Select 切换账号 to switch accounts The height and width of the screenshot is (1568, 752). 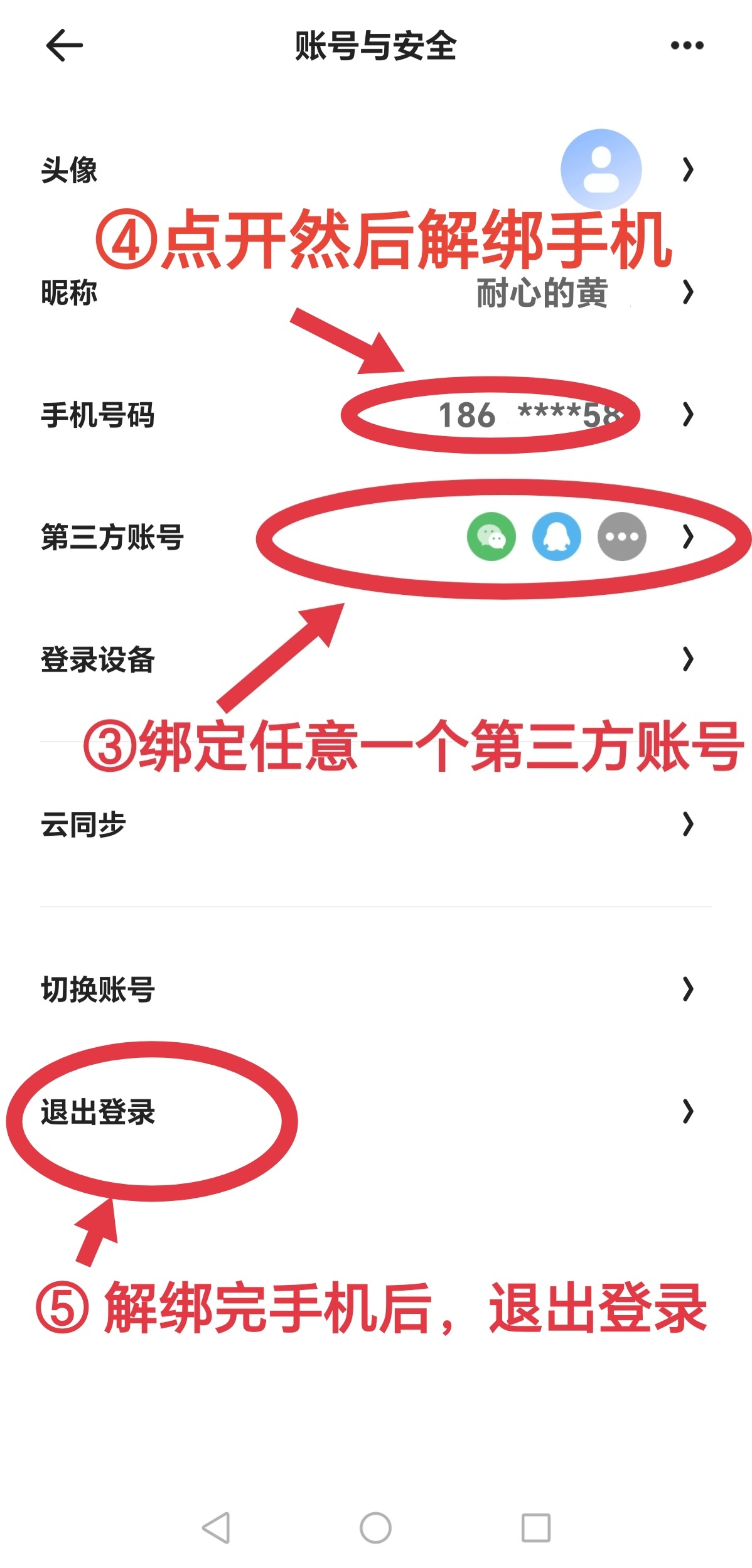375,989
